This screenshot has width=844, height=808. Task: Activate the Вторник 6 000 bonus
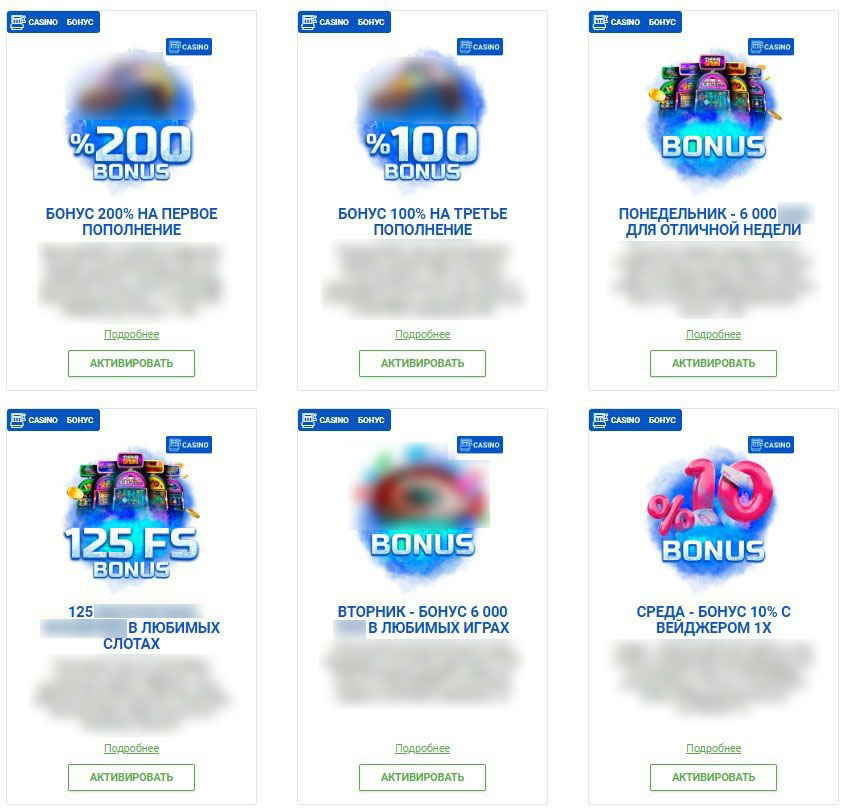pos(422,777)
